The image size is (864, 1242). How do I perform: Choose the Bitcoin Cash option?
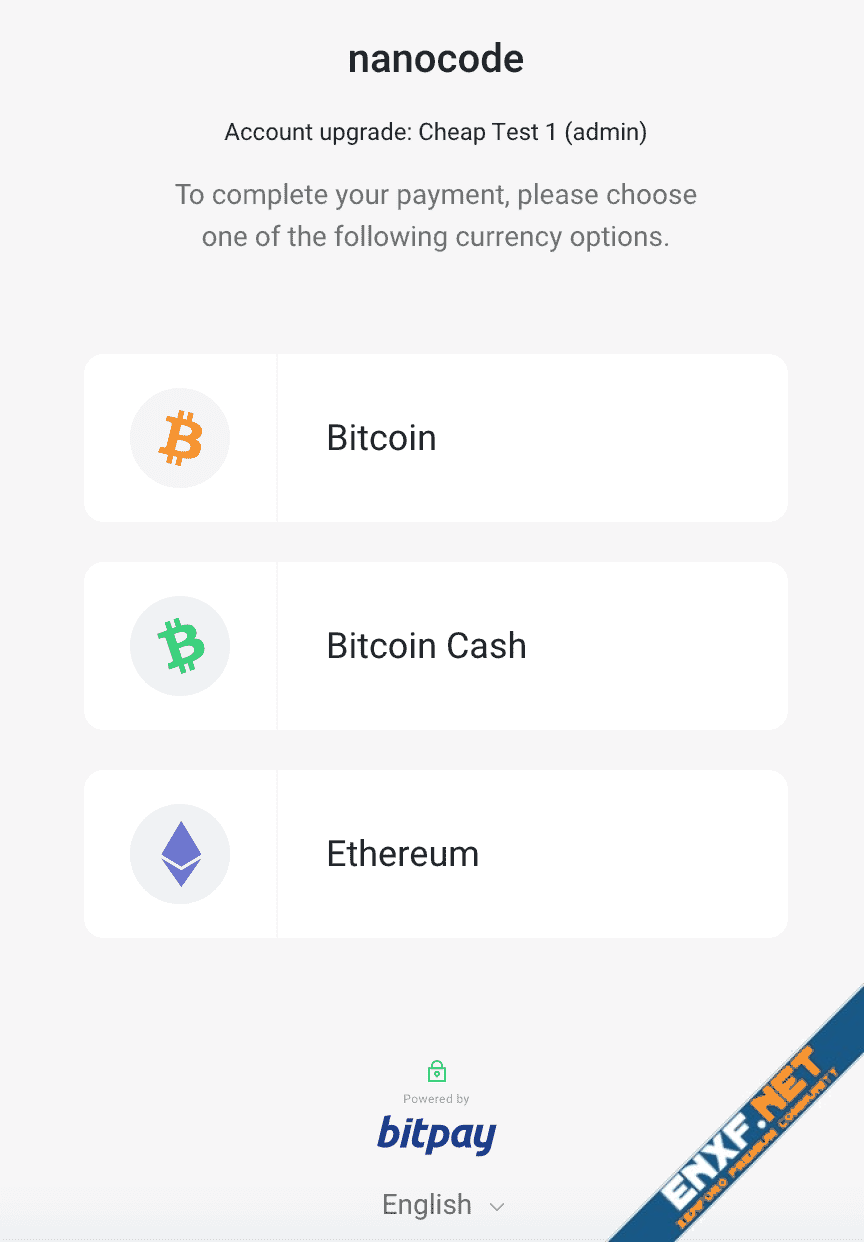click(435, 646)
